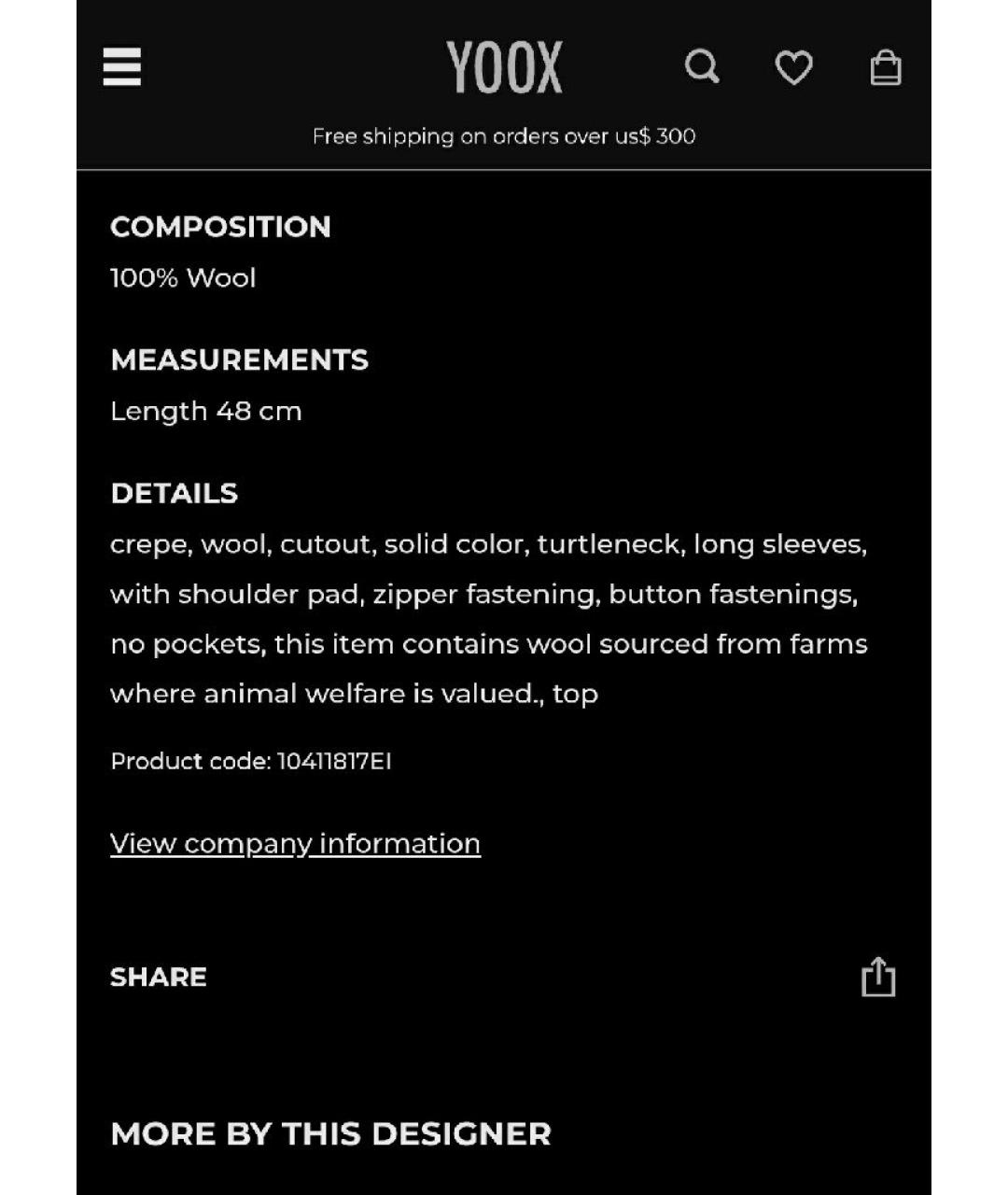1008x1195 pixels.
Task: Open the shopping bag
Action: pyautogui.click(x=885, y=67)
